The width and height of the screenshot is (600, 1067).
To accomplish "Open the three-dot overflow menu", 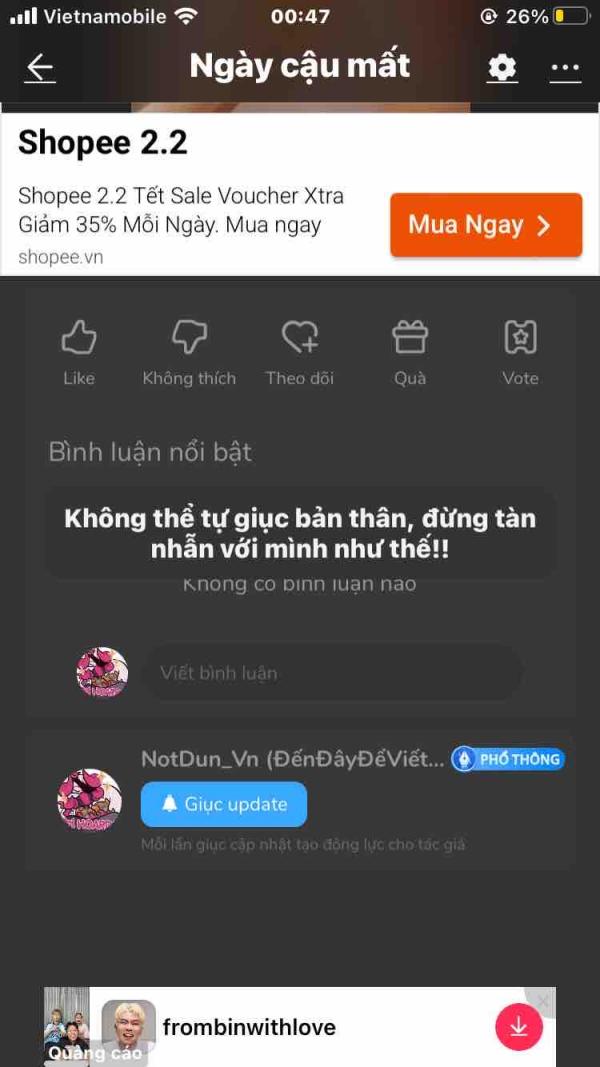I will click(x=565, y=68).
